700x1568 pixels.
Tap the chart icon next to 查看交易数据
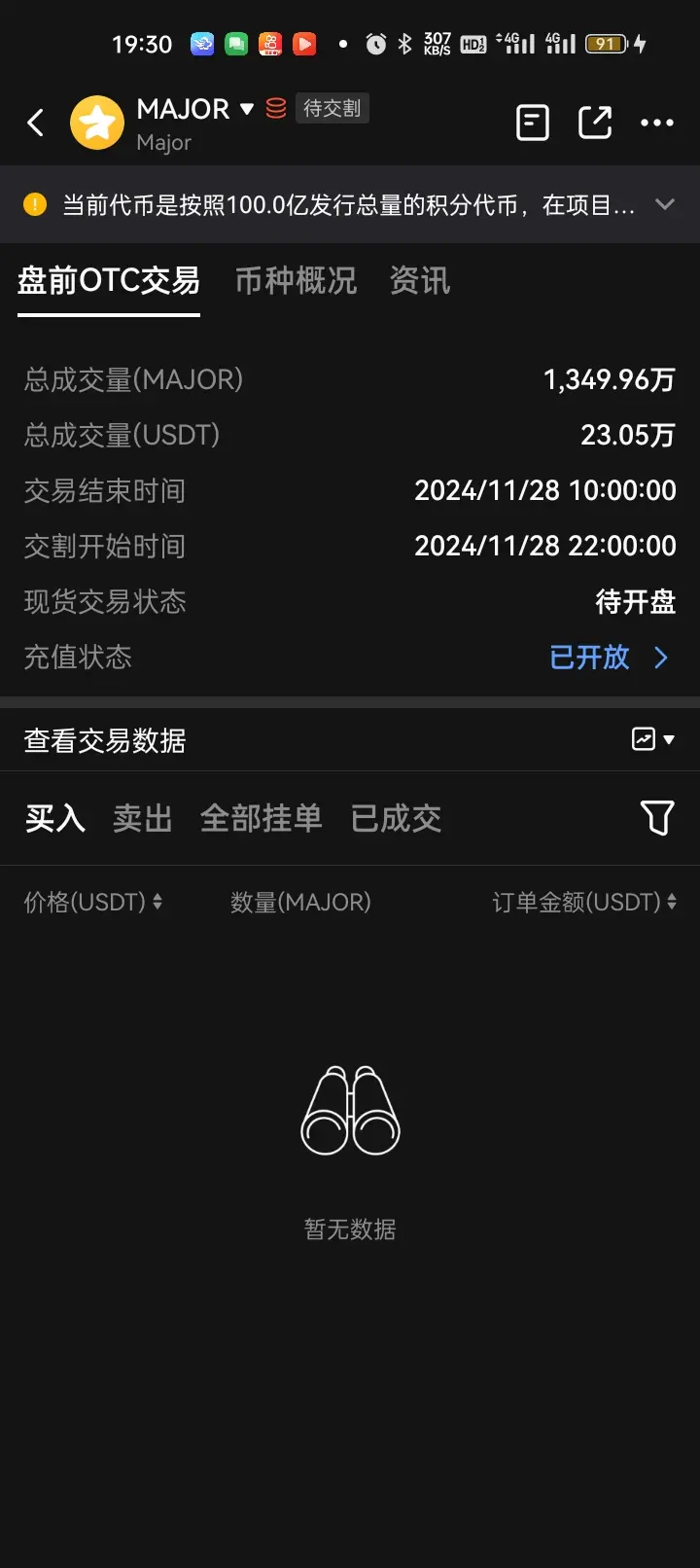644,739
